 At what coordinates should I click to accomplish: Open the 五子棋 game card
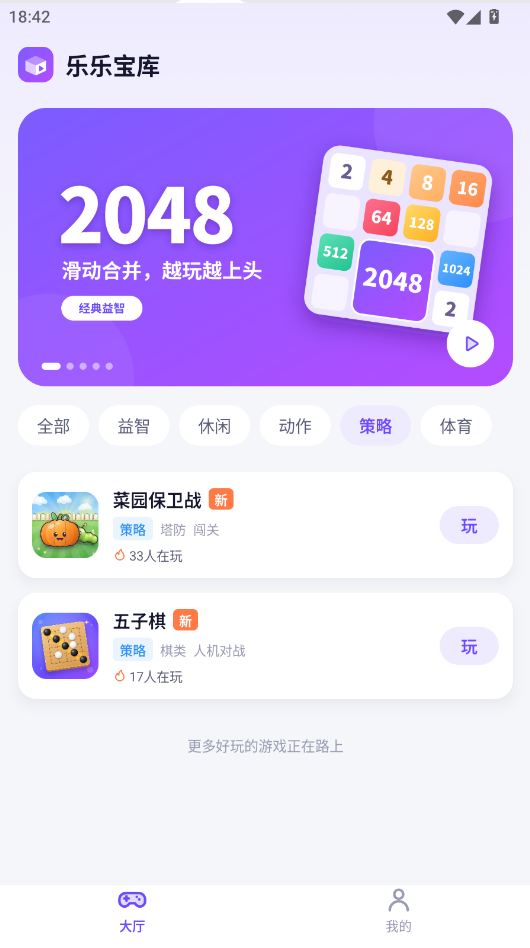tap(265, 646)
